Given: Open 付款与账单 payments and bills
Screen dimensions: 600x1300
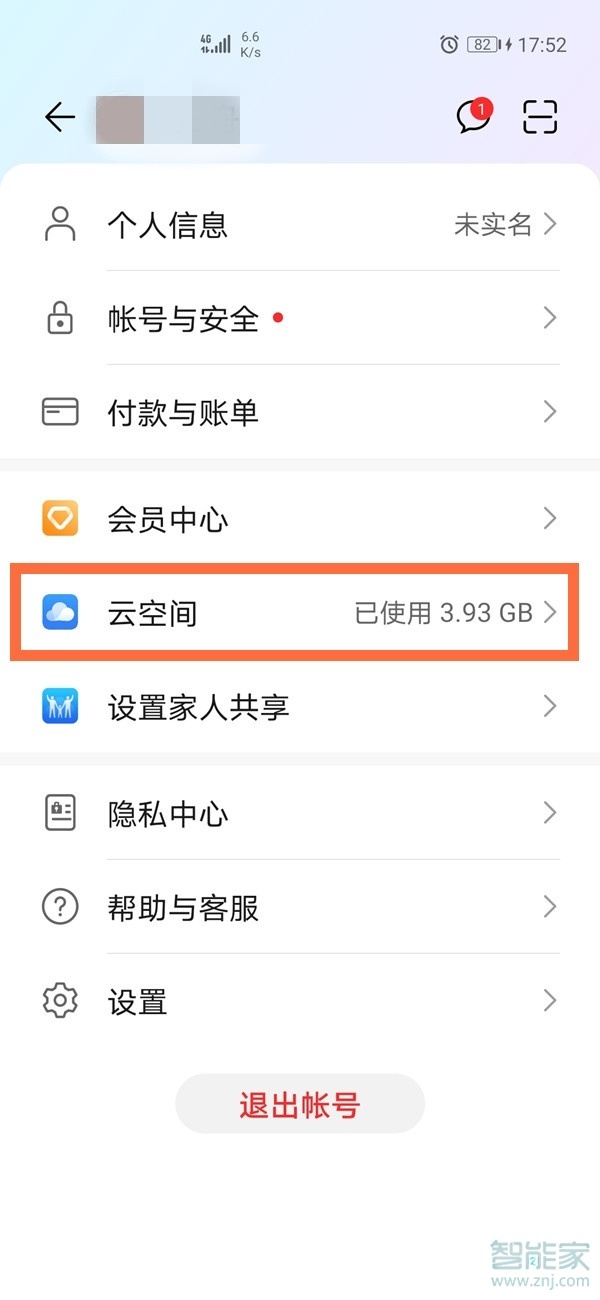Looking at the screenshot, I should 300,412.
